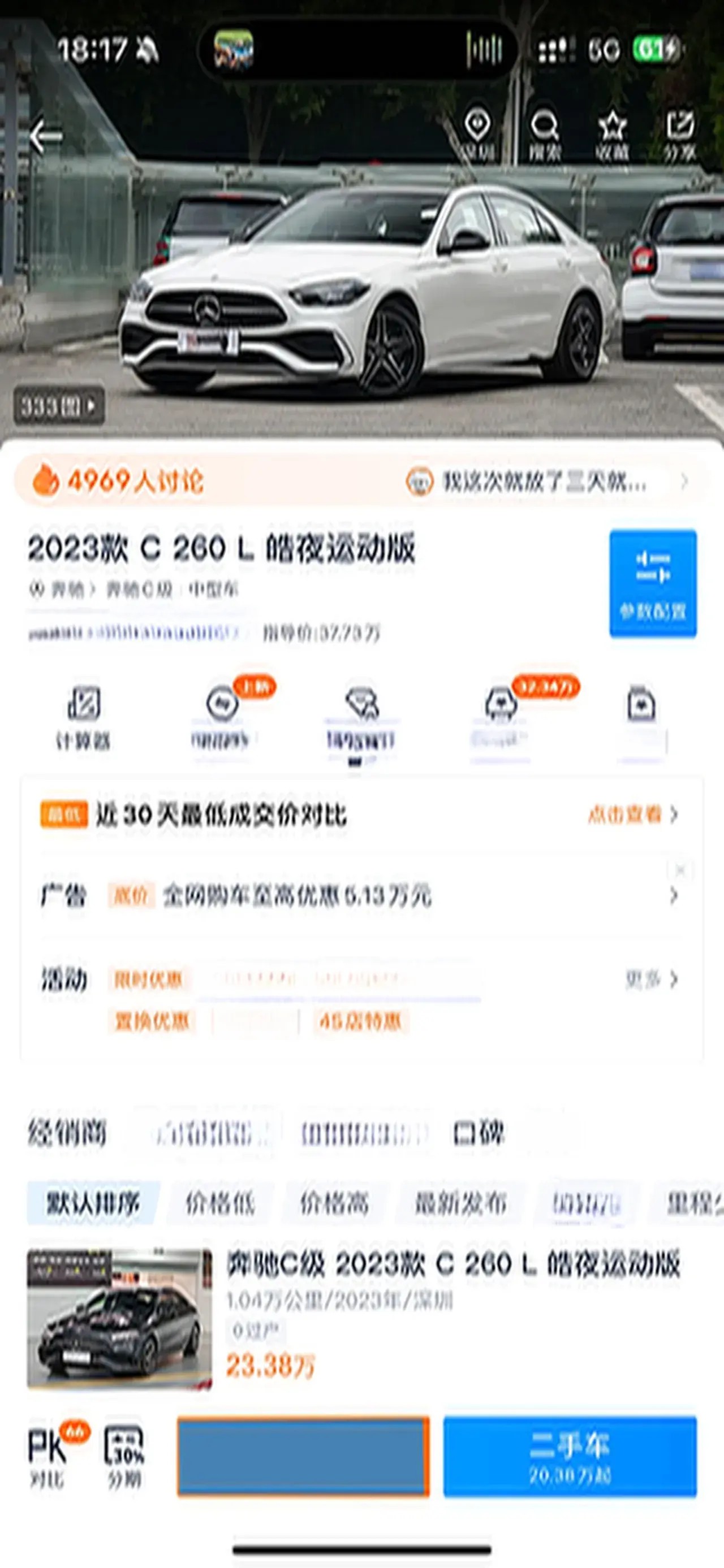Switch to the 口碑 tab
The height and width of the screenshot is (1568, 724).
tap(479, 1133)
